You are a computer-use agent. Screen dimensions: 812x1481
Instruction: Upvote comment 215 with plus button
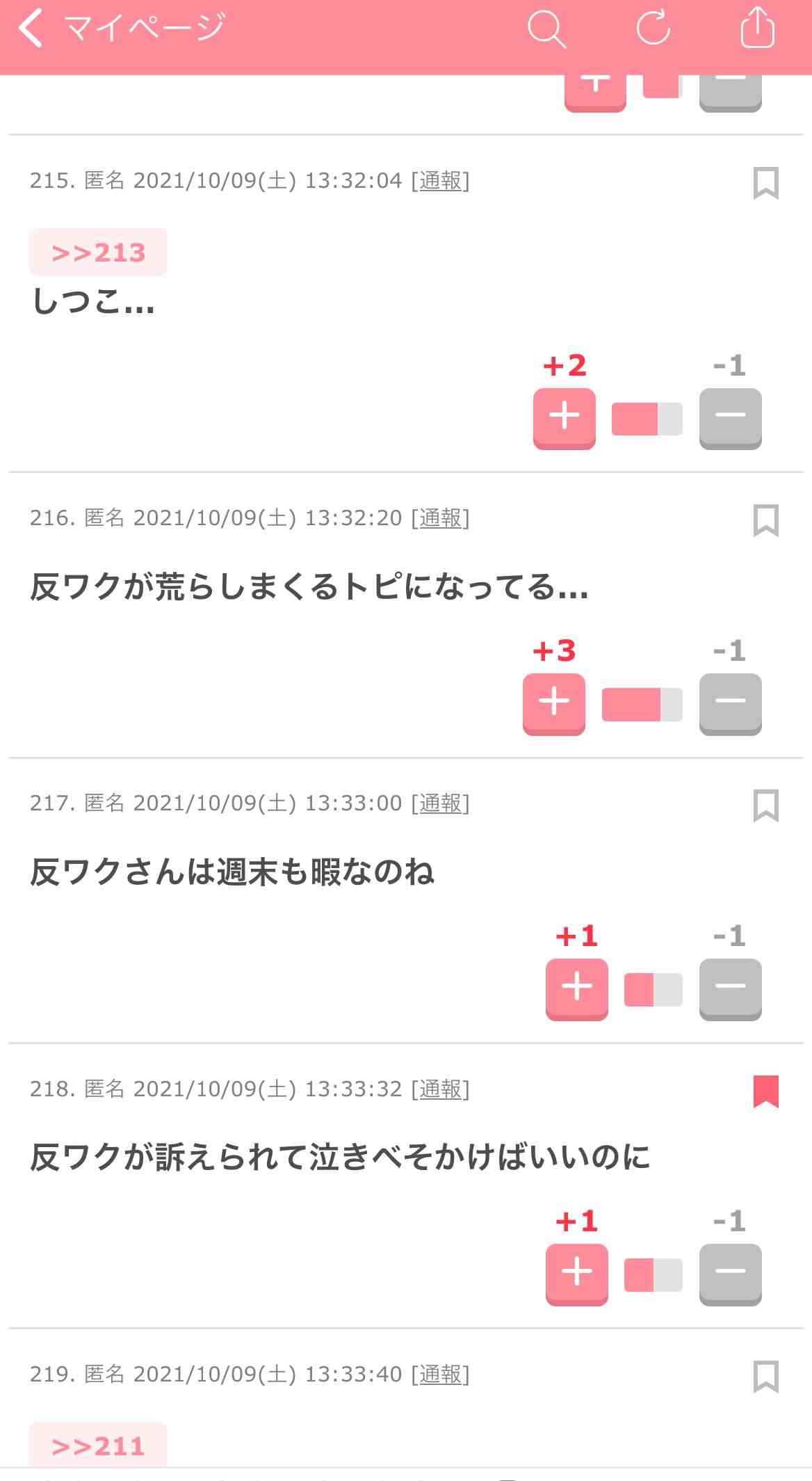(x=564, y=419)
